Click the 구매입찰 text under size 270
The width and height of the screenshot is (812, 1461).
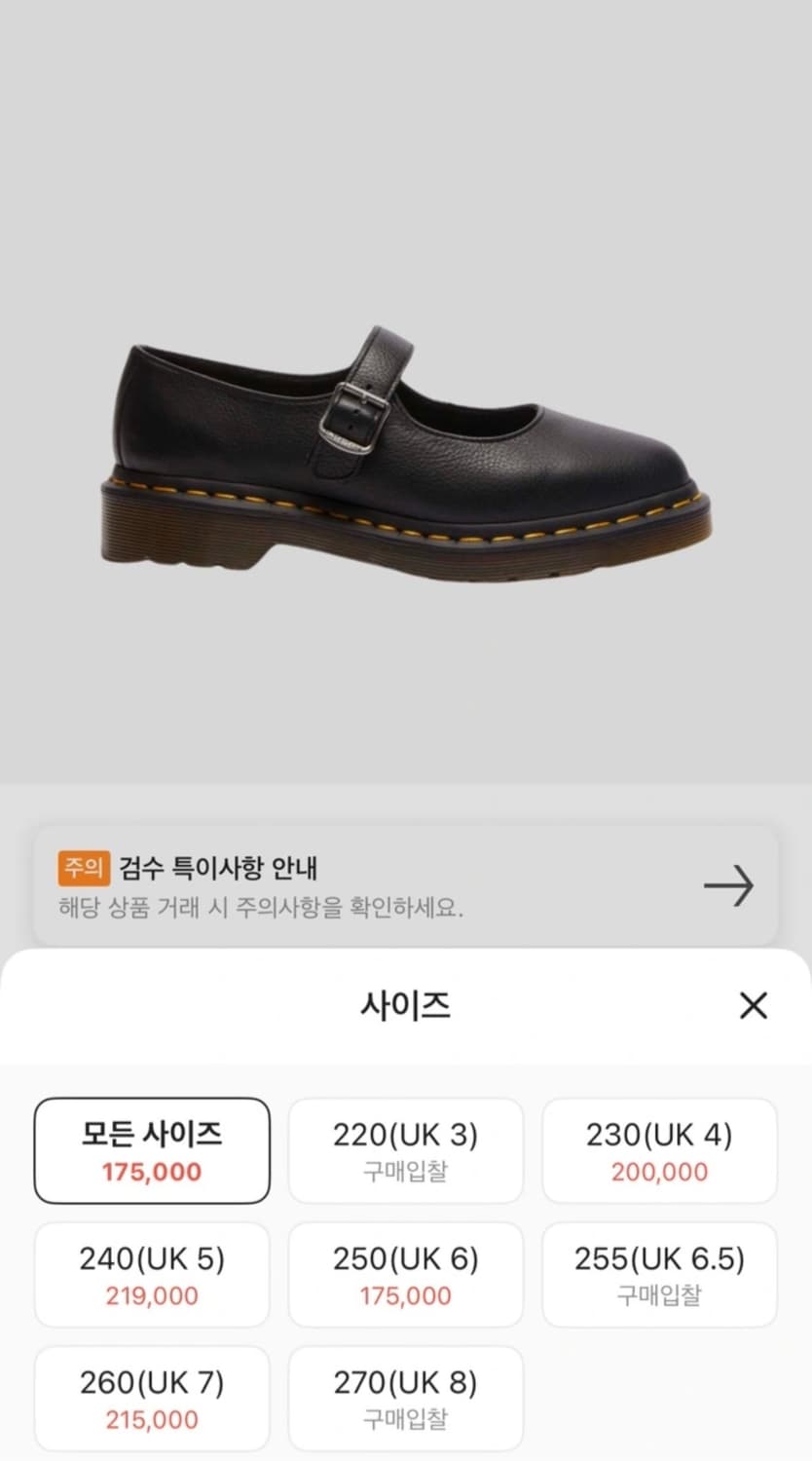pyautogui.click(x=405, y=1419)
